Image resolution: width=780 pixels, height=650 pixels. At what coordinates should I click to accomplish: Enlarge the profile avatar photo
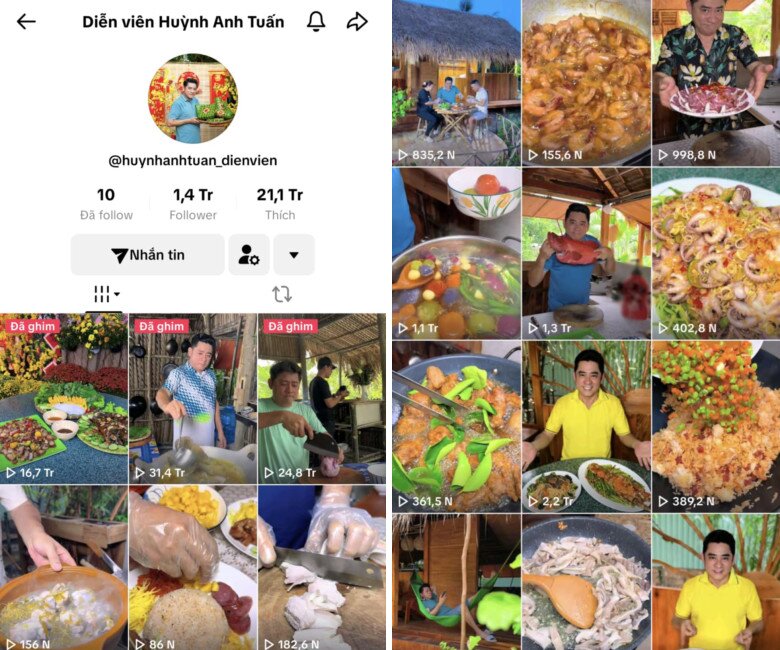[193, 99]
